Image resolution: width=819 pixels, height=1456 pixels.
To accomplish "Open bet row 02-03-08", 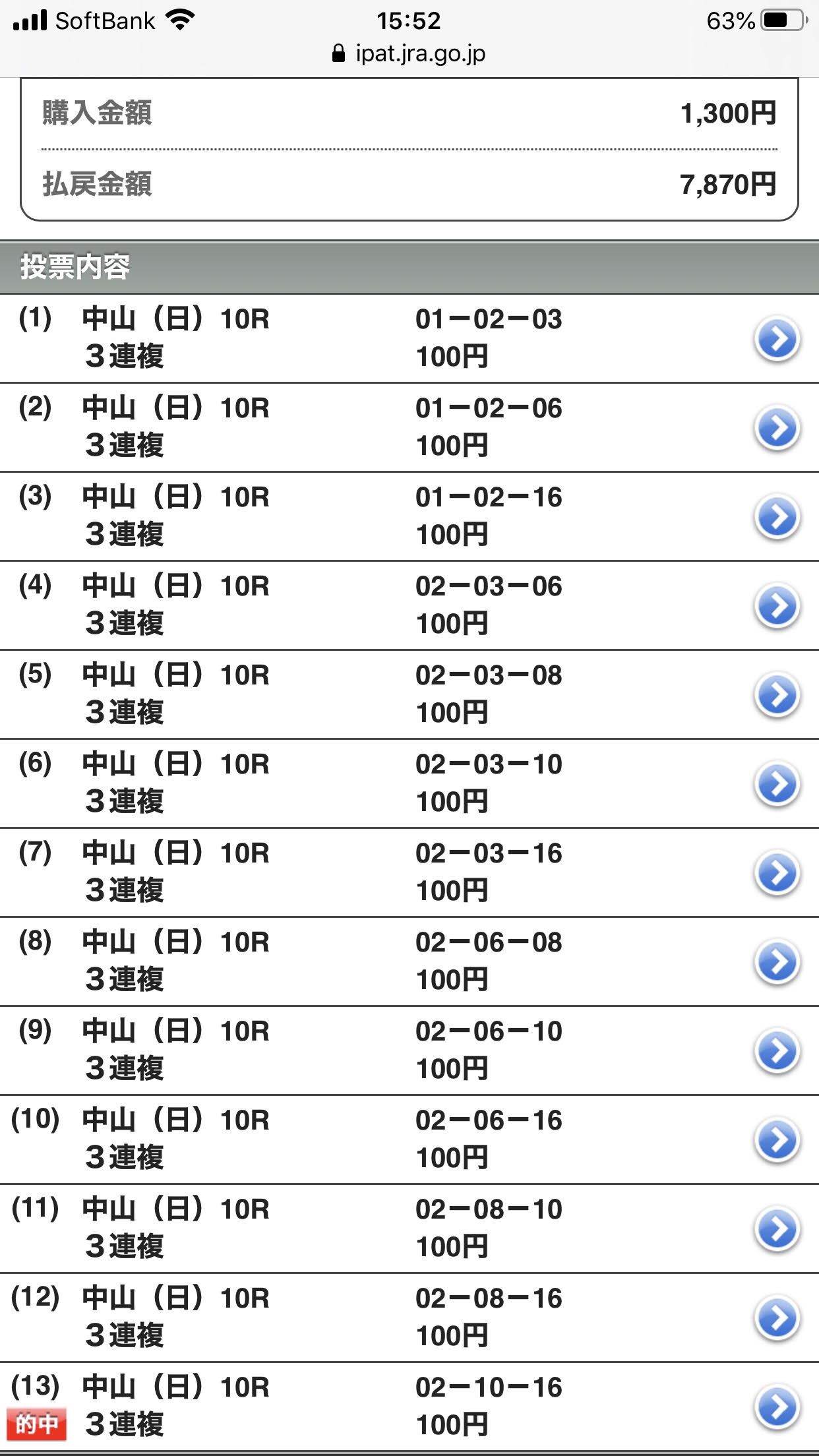I will tap(777, 695).
